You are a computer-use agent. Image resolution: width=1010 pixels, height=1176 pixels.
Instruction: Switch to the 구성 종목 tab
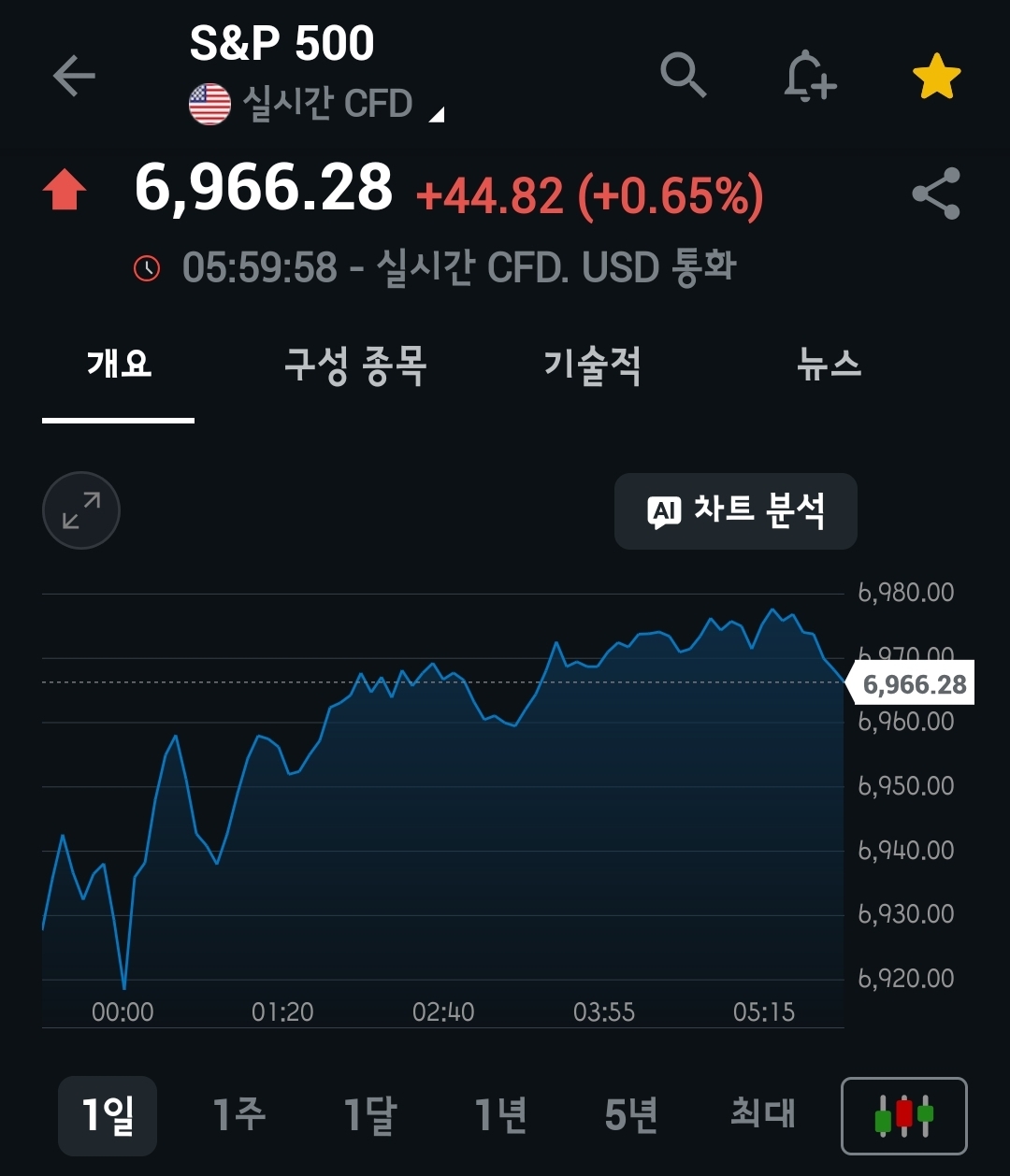(x=355, y=365)
